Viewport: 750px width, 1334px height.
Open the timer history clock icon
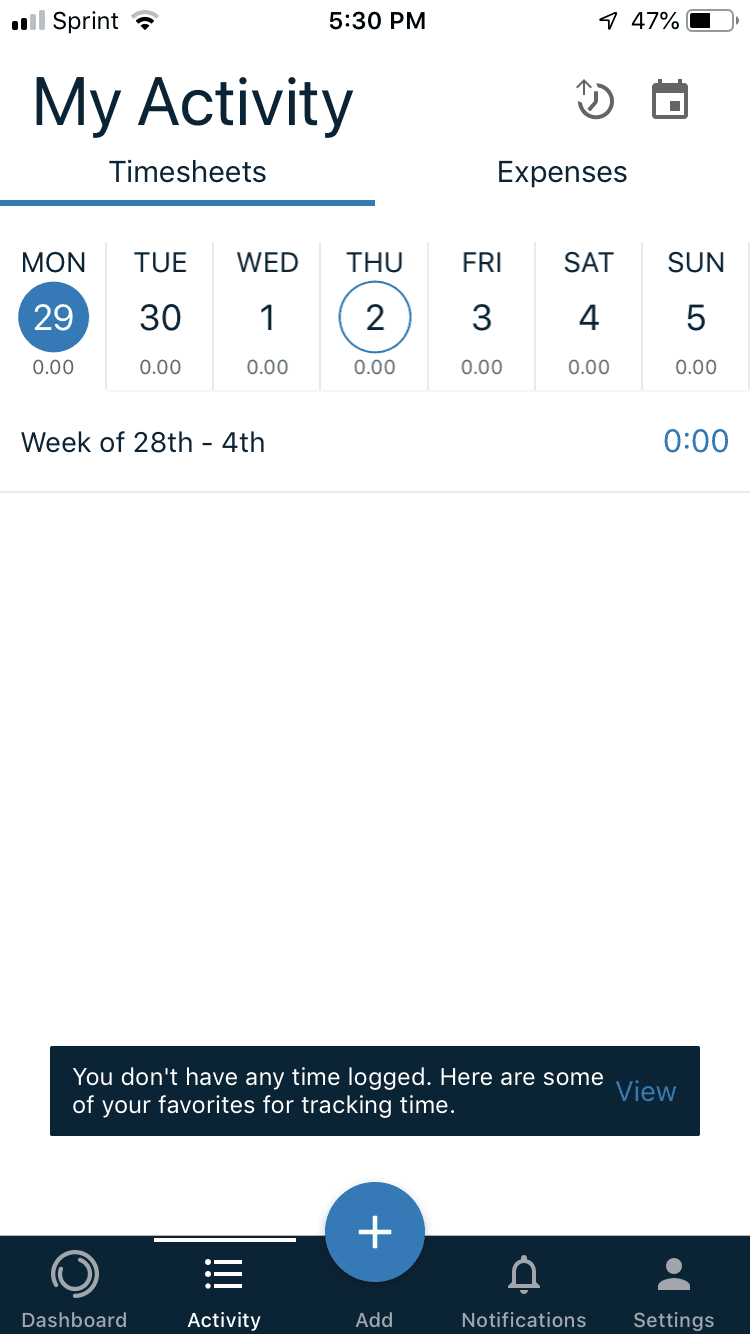(x=595, y=100)
